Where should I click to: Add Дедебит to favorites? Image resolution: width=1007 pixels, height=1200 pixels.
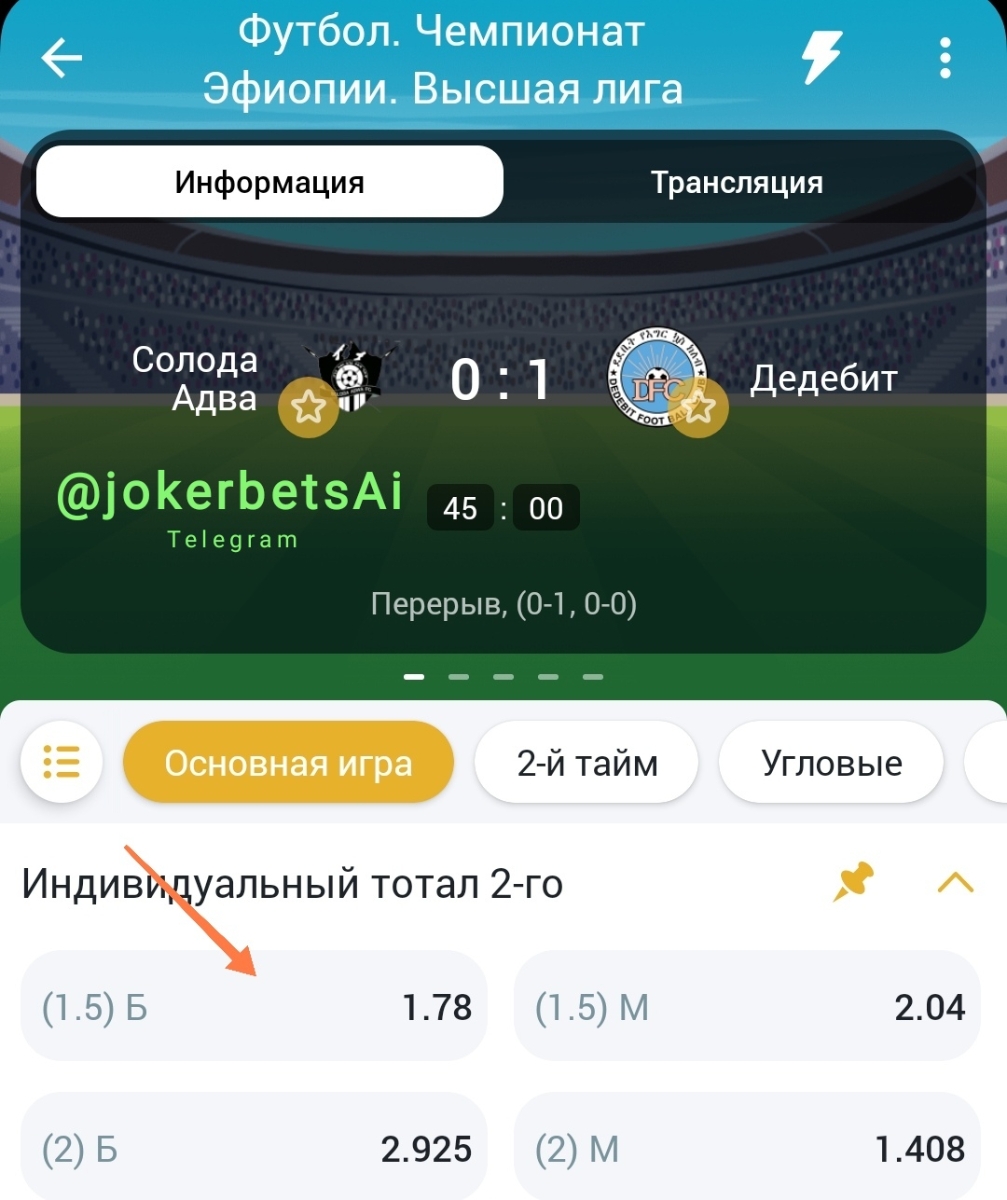coord(699,407)
